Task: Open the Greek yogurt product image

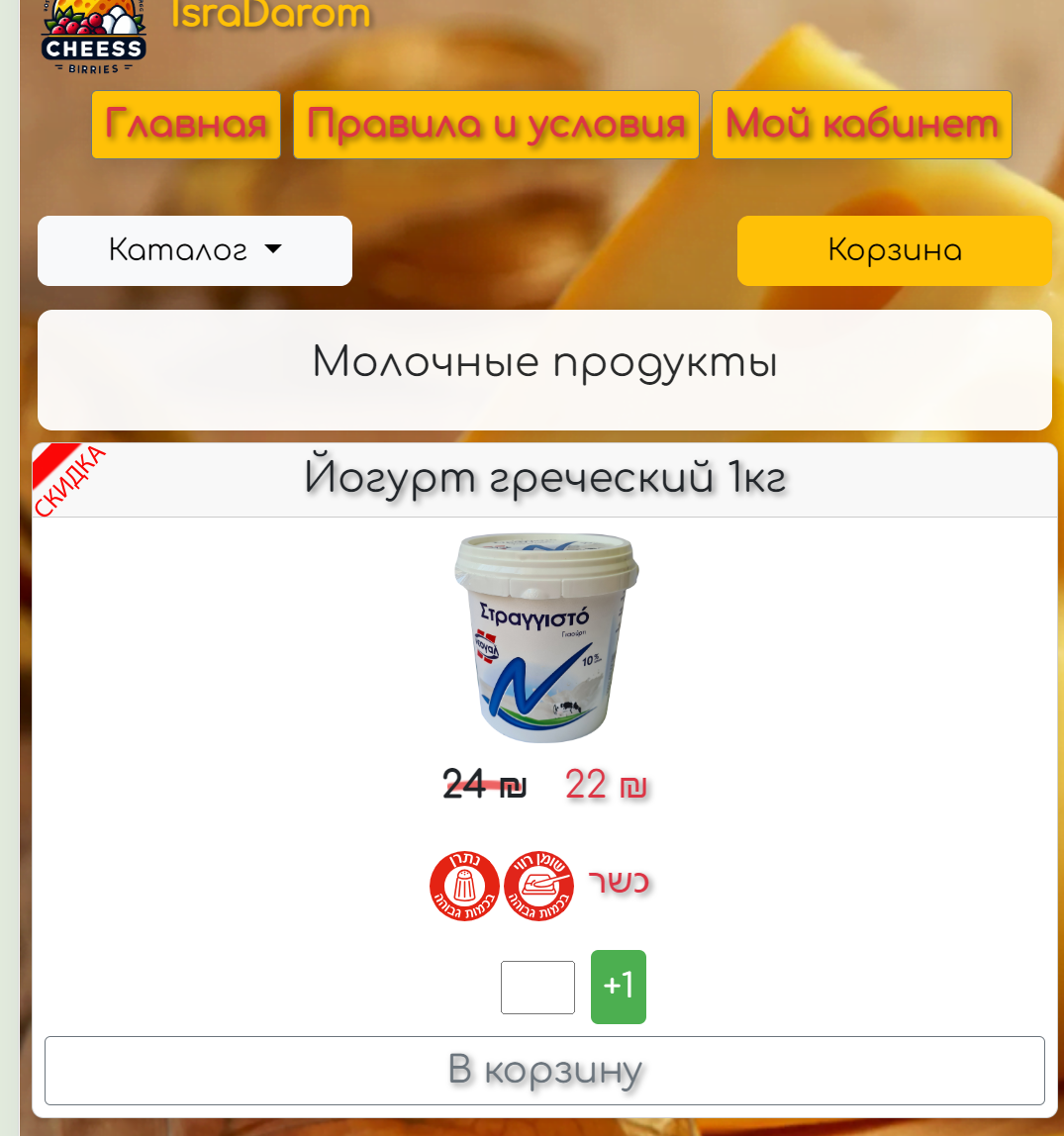Action: tap(545, 638)
